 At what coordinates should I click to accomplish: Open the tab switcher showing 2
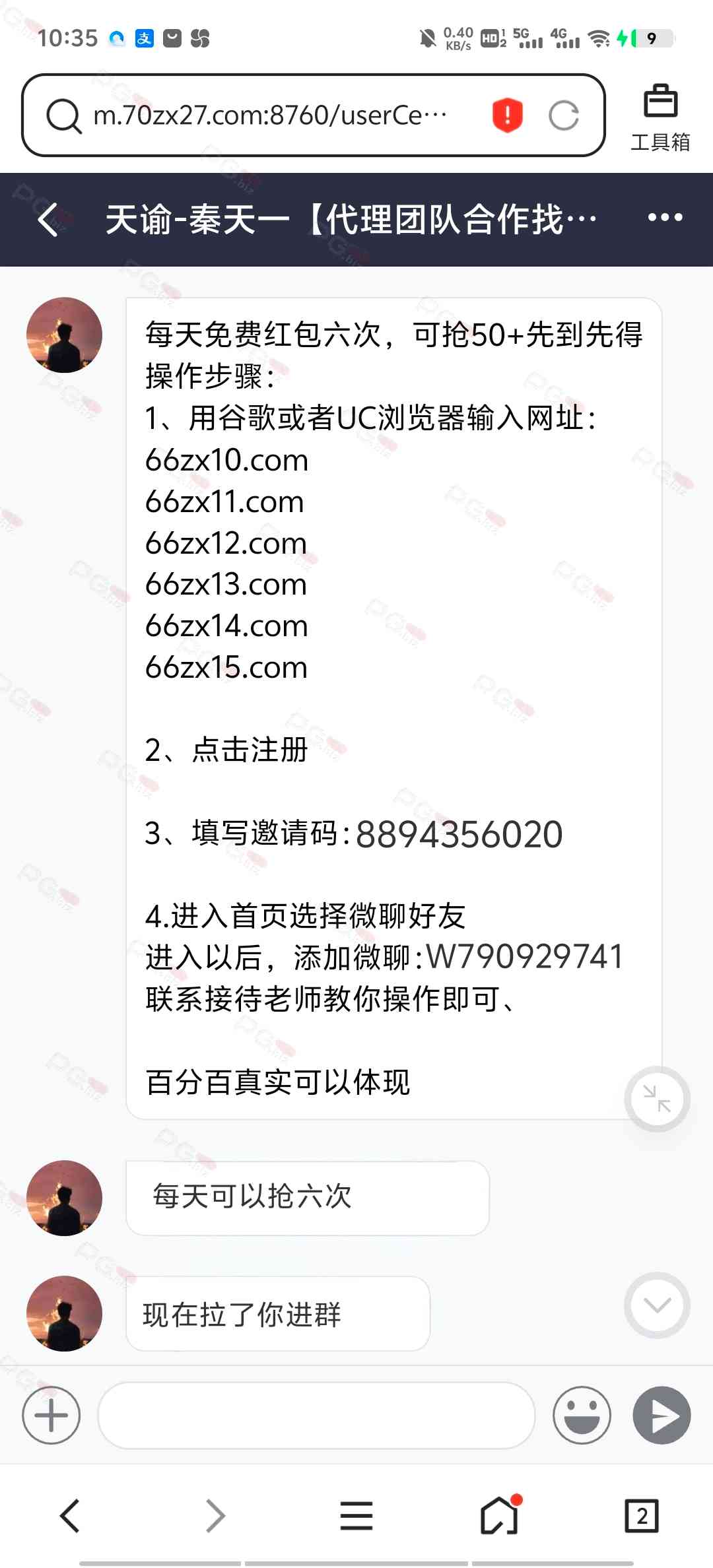[x=641, y=1516]
